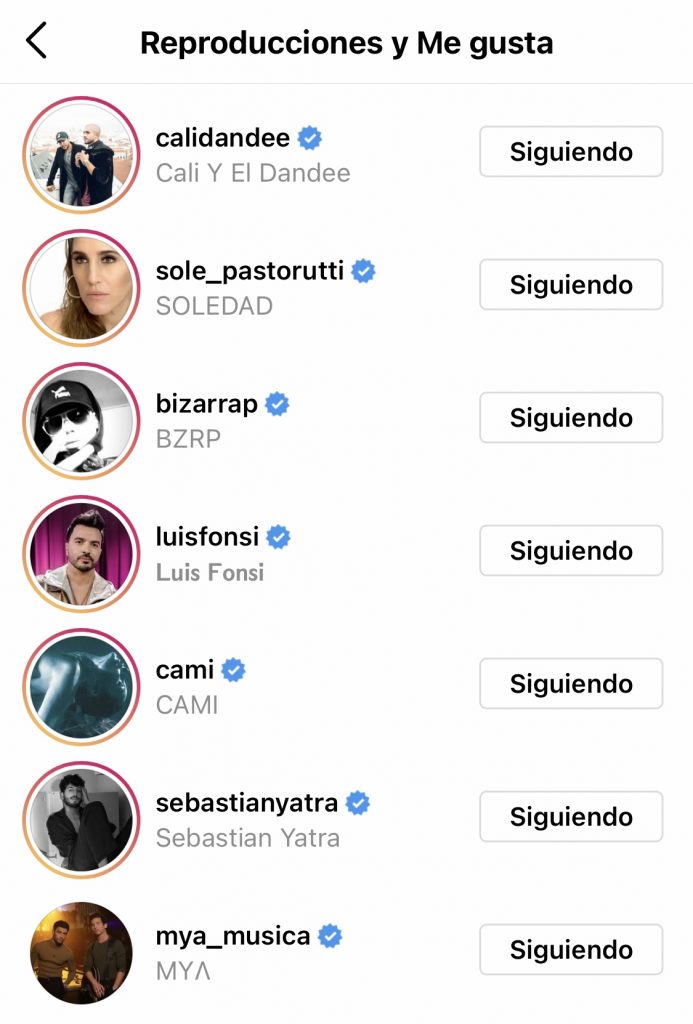Tap Siguiendo button next to calidandee
Image resolution: width=693 pixels, height=1024 pixels.
(x=571, y=152)
